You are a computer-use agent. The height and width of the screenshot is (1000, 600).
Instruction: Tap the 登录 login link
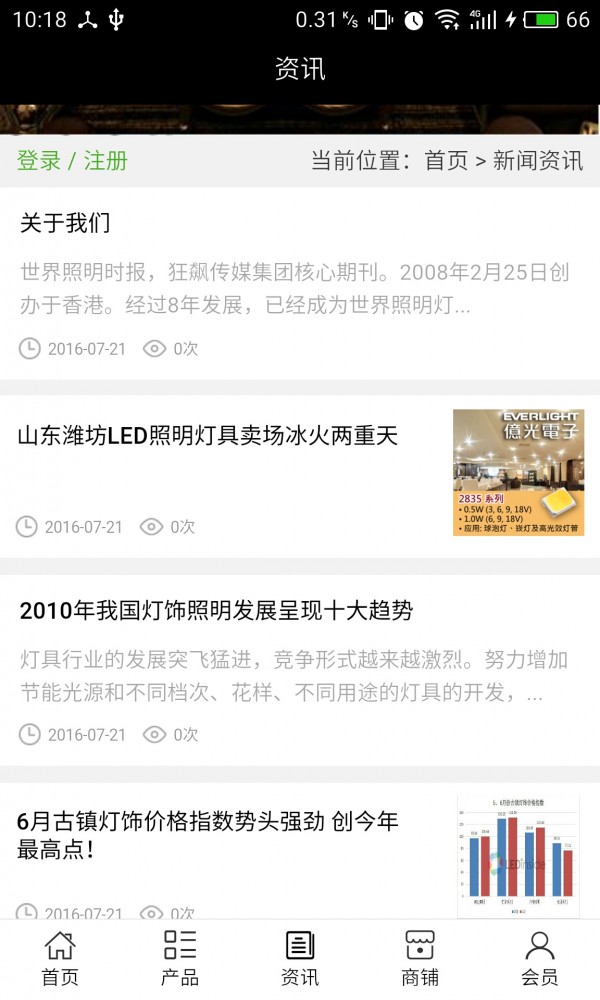coord(39,161)
